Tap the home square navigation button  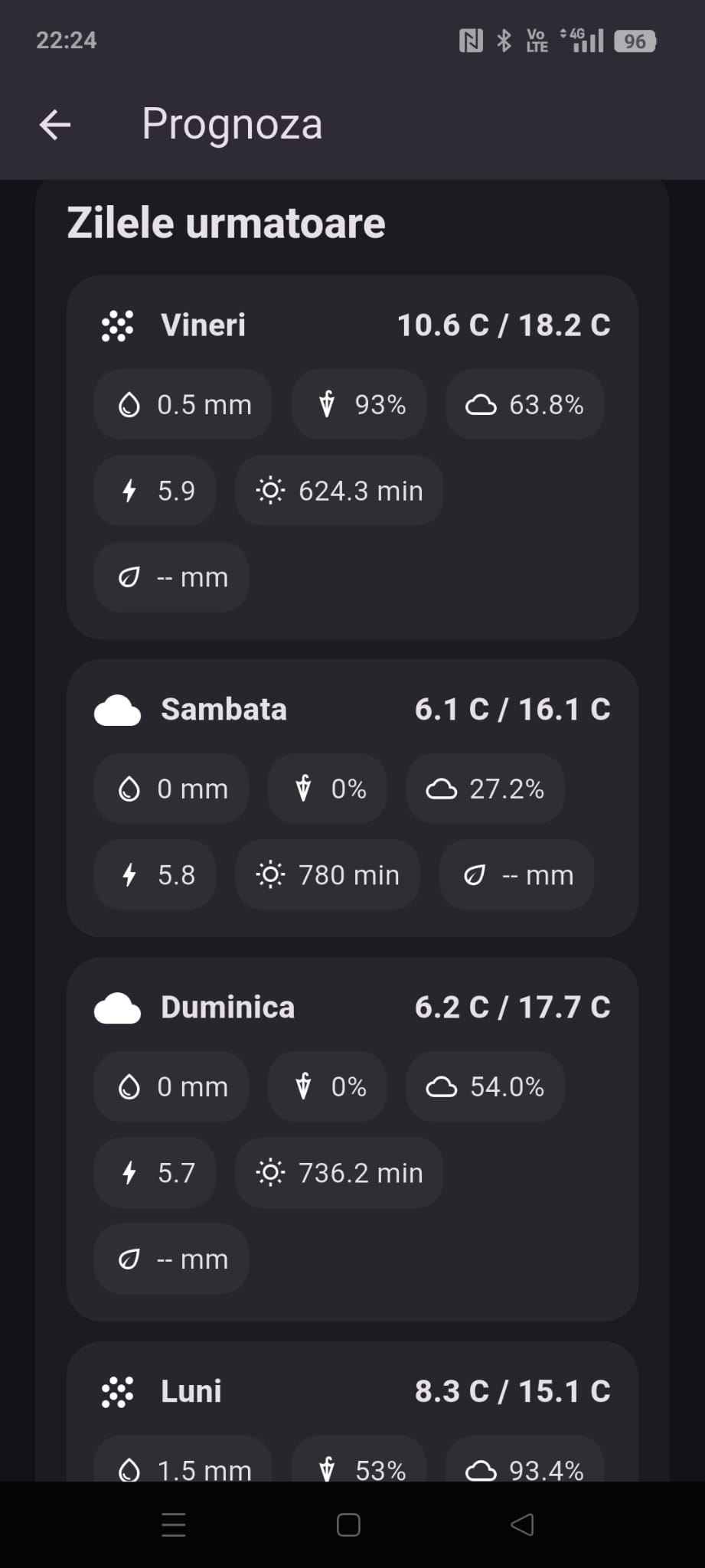coord(348,1524)
